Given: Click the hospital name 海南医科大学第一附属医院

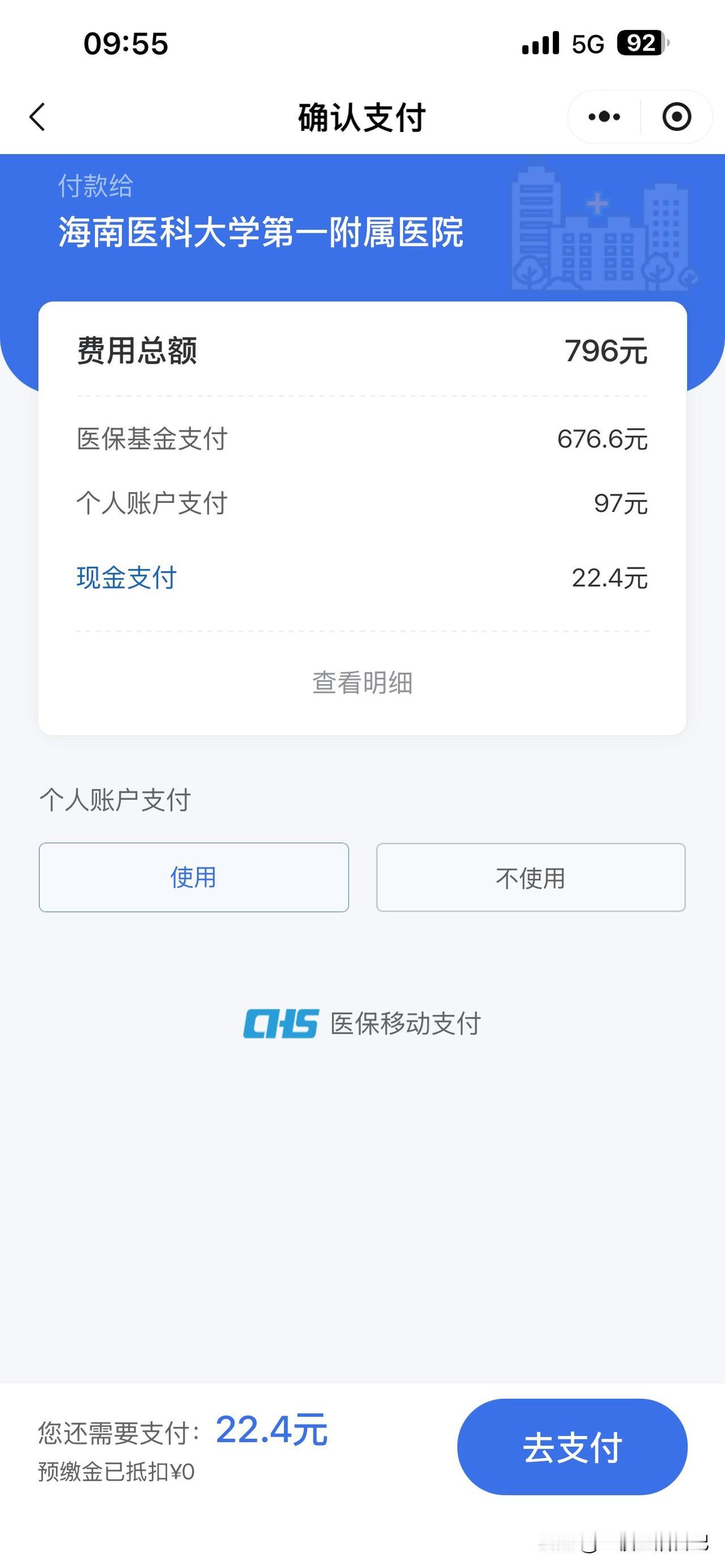Looking at the screenshot, I should click(262, 234).
